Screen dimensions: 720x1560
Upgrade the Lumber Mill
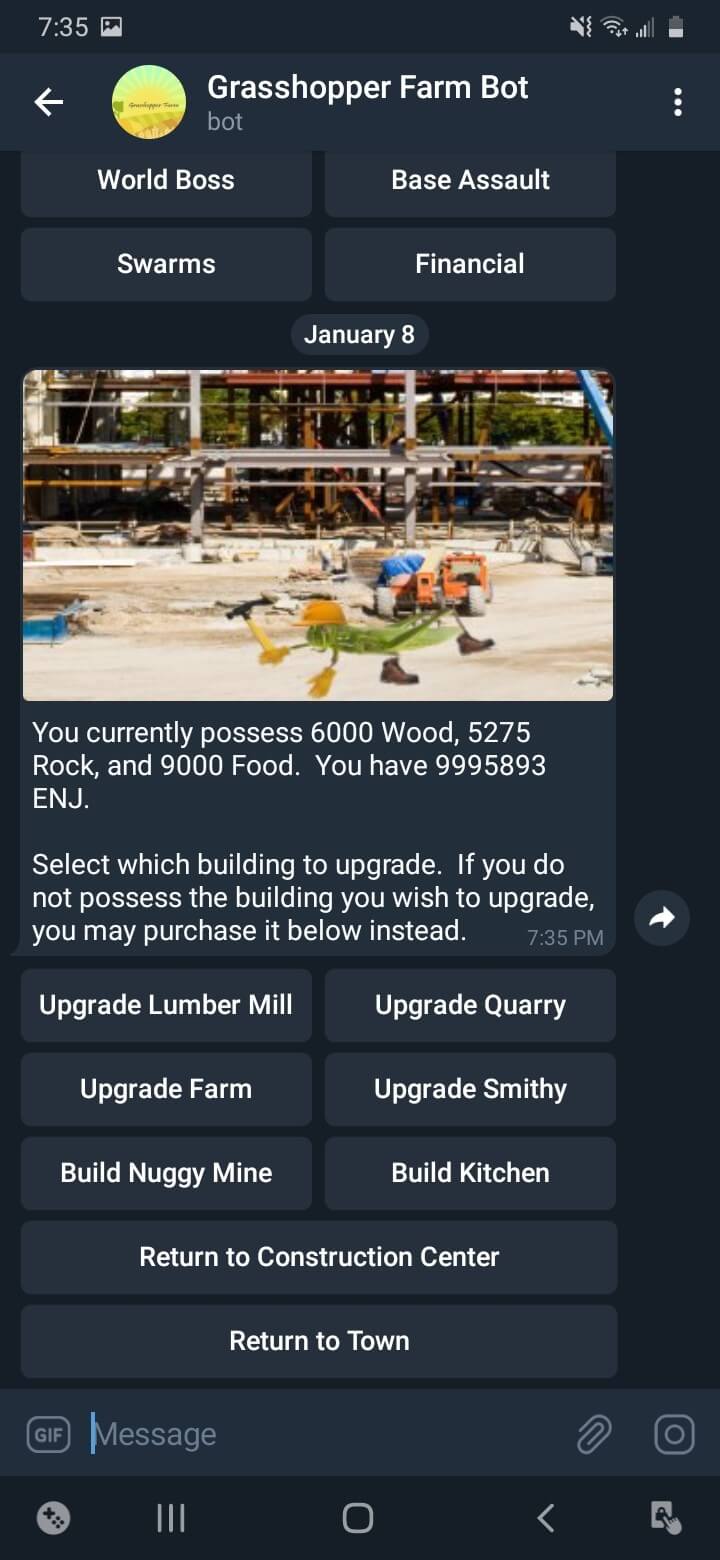[166, 1005]
